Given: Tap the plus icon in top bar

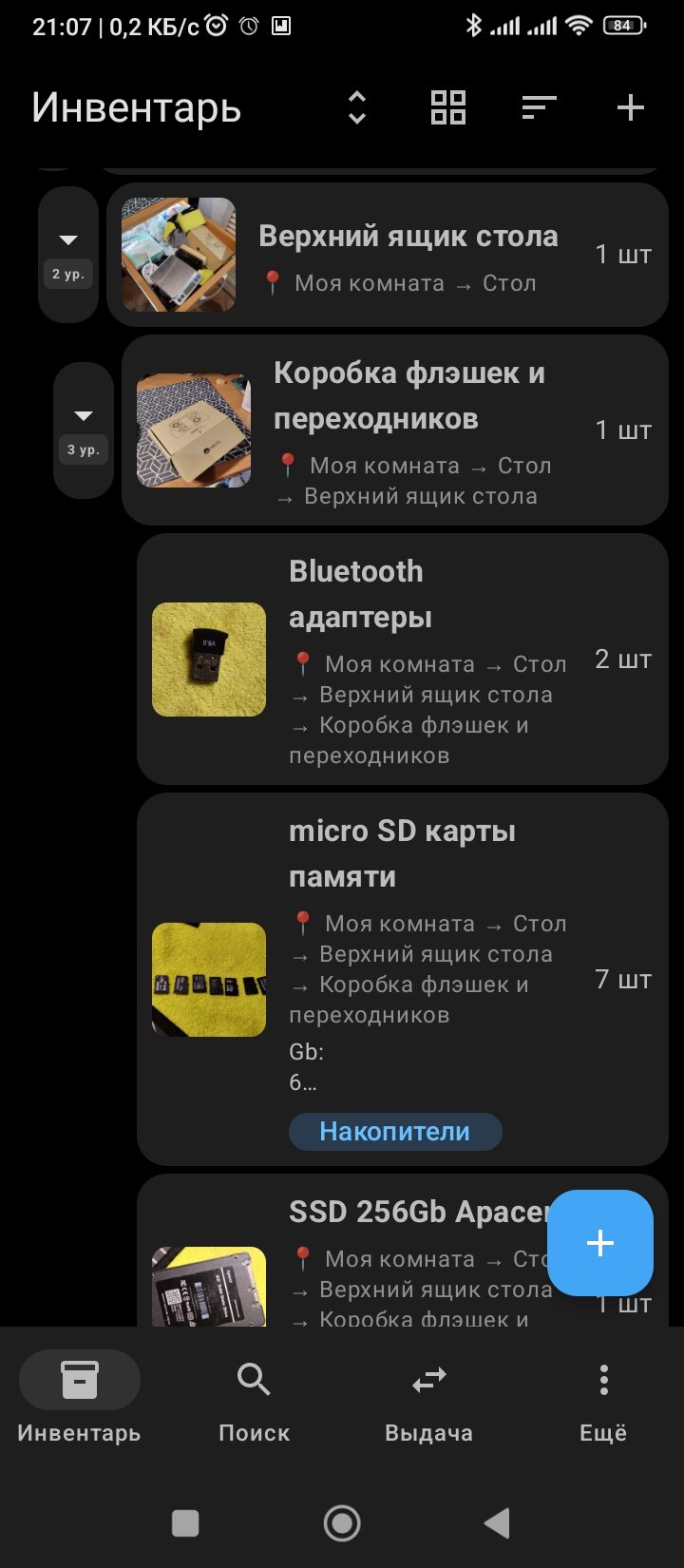Looking at the screenshot, I should click(631, 107).
